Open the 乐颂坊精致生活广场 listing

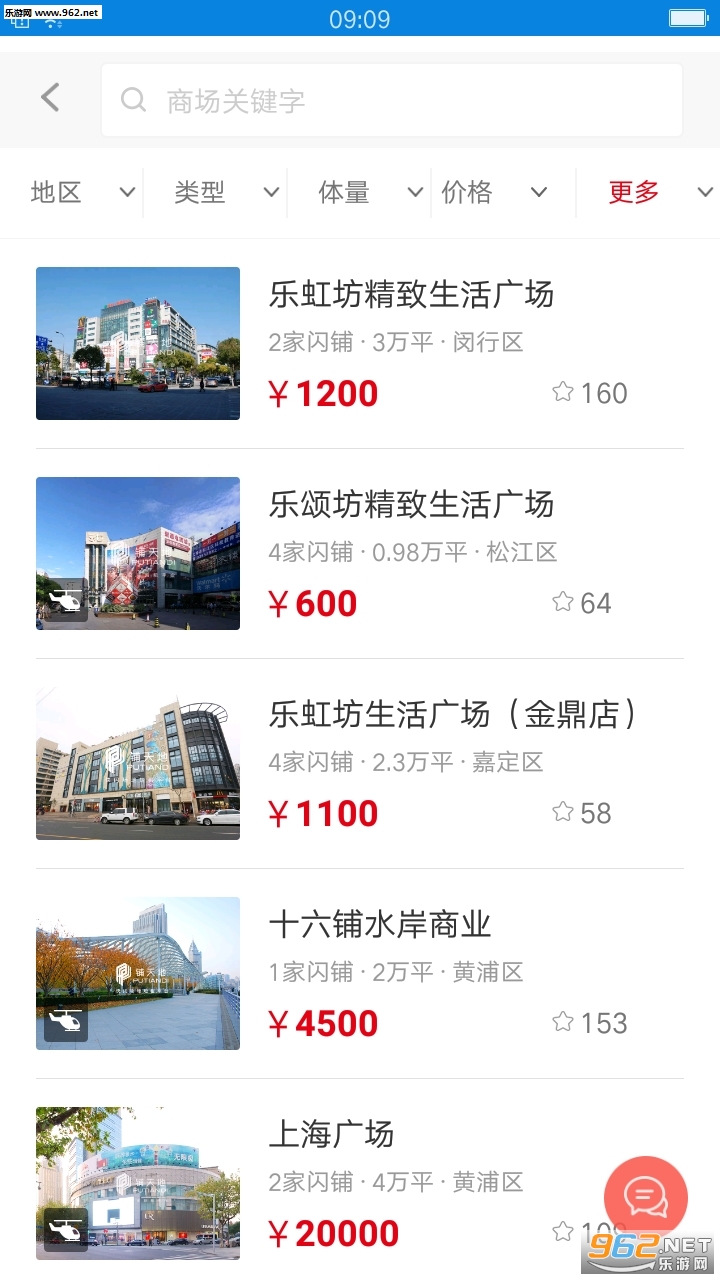coord(410,505)
